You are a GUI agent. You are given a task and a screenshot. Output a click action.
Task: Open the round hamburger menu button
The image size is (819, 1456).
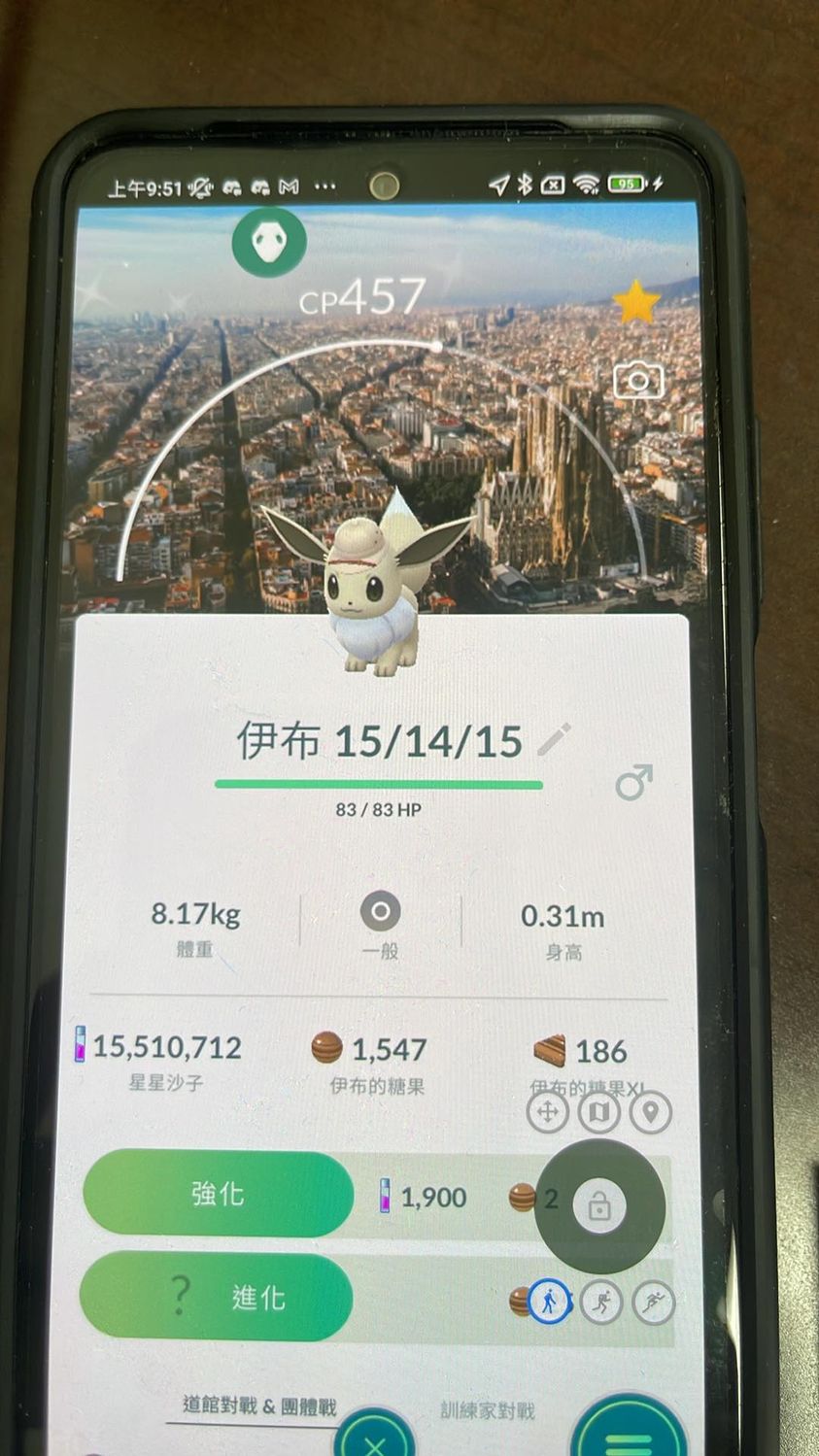pyautogui.click(x=629, y=1438)
